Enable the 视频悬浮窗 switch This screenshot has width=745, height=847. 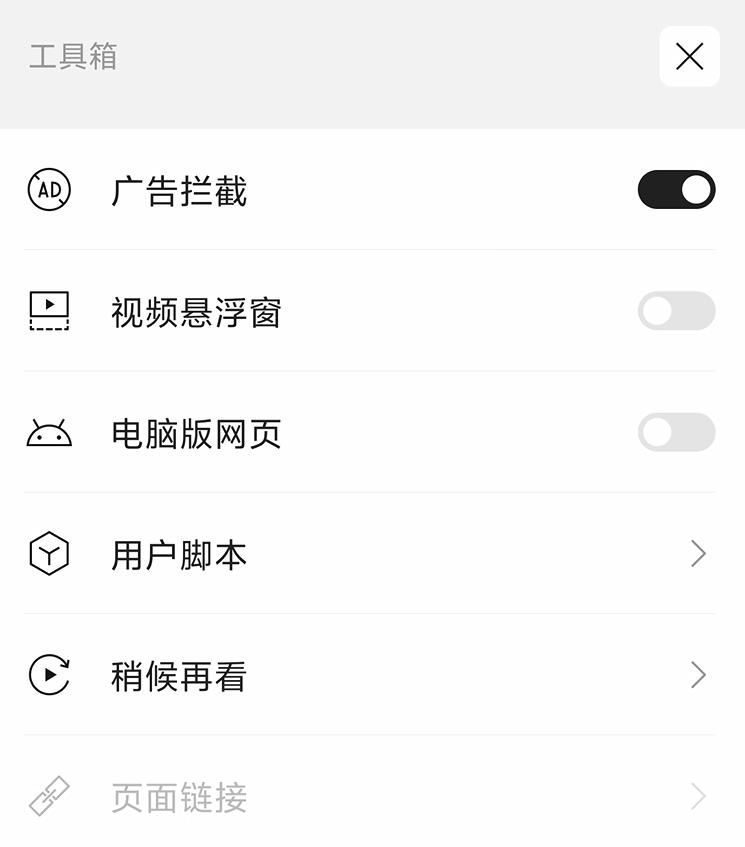tap(676, 311)
